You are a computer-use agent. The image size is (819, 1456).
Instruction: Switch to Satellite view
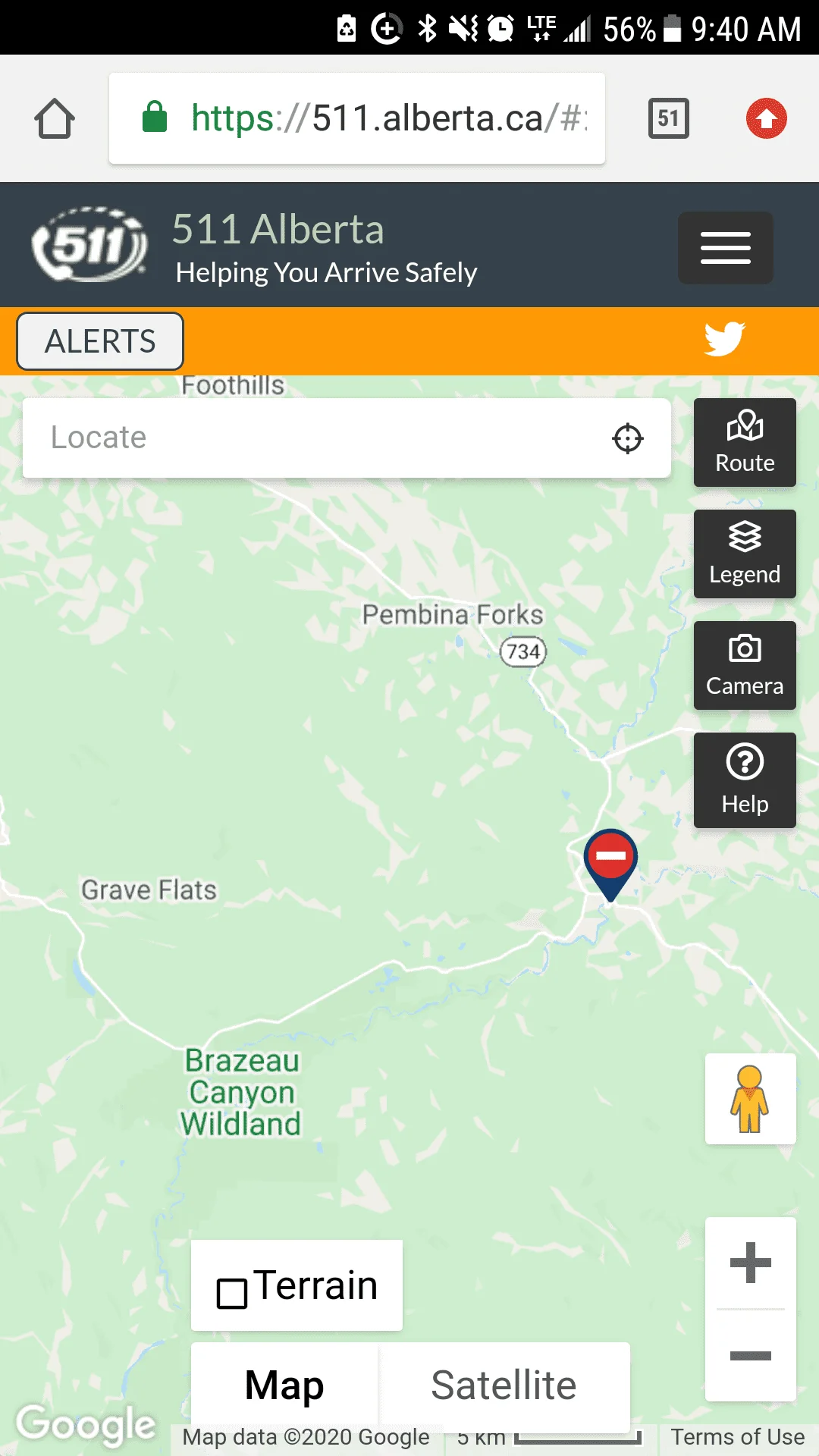504,1385
